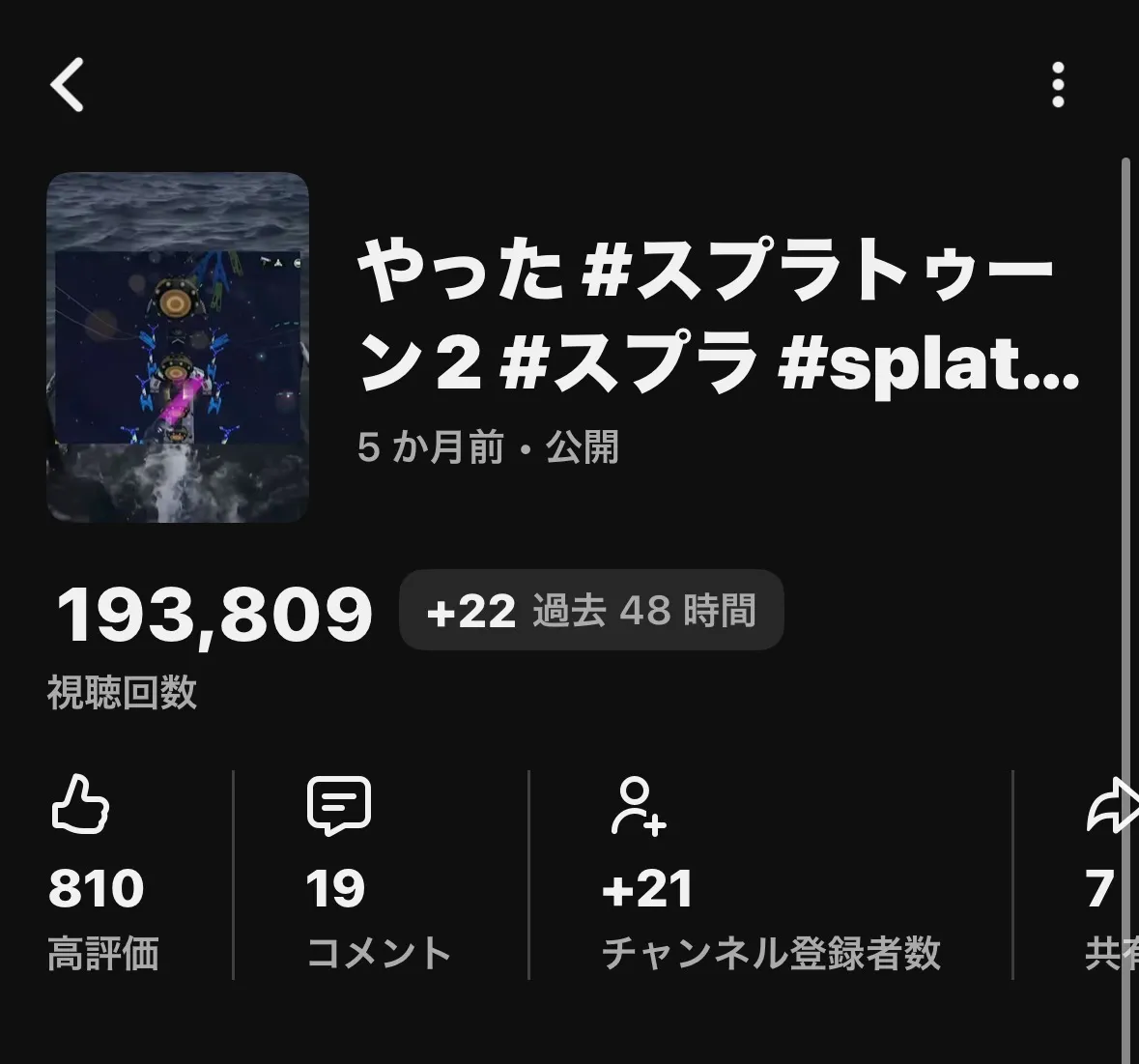This screenshot has height=1064, width=1139.
Task: Open the +22 過去 48 時間 chip
Action: coord(591,611)
